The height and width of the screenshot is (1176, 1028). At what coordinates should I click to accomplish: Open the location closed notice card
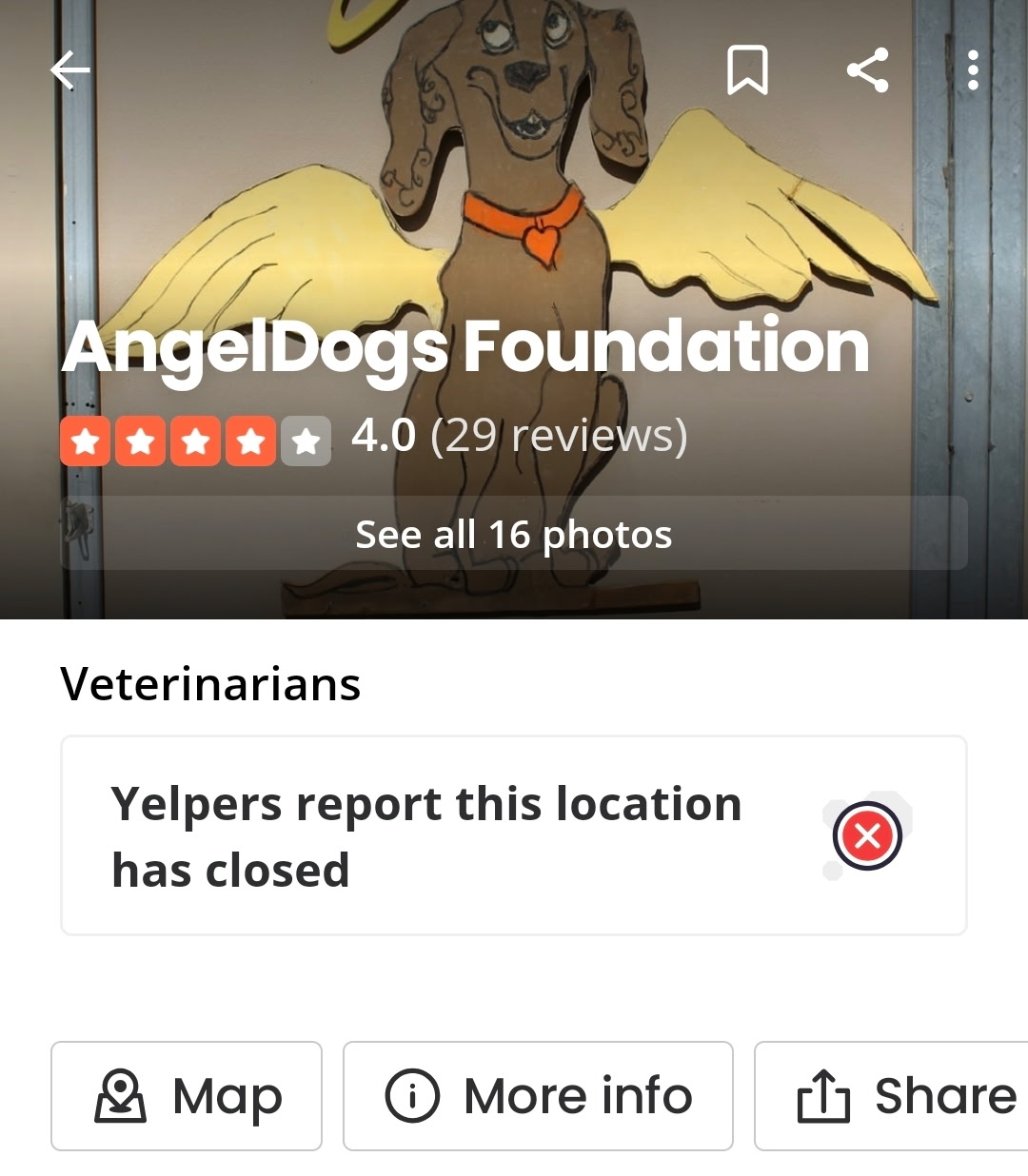(x=514, y=835)
